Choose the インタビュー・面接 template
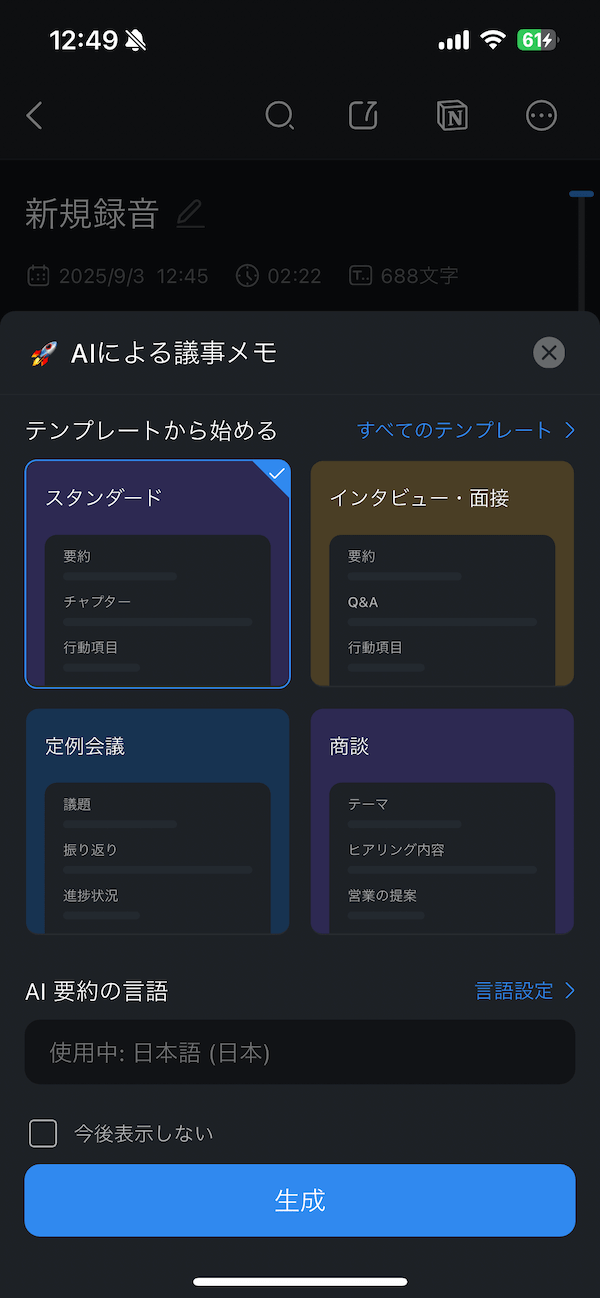Viewport: 600px width, 1298px height. click(442, 574)
